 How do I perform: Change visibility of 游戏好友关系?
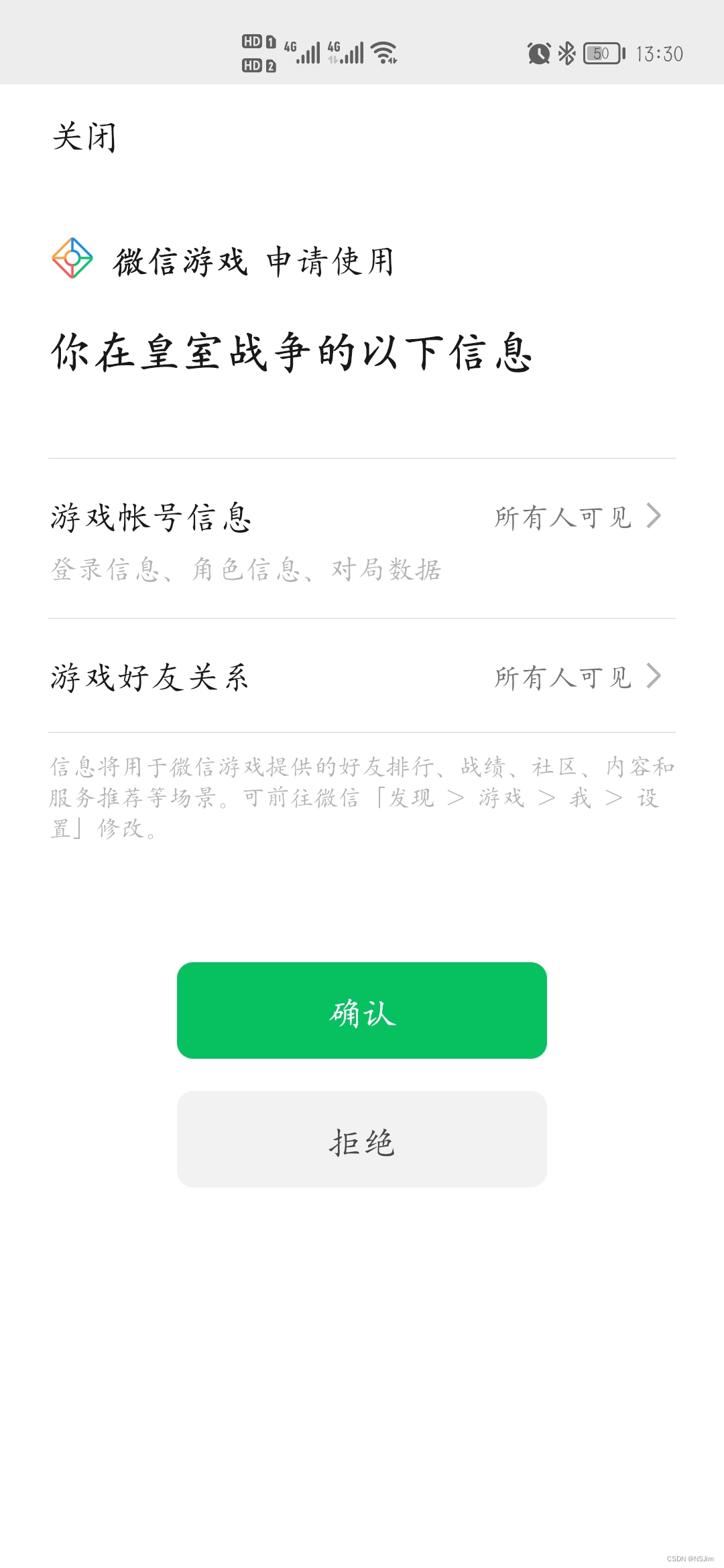pos(577,677)
